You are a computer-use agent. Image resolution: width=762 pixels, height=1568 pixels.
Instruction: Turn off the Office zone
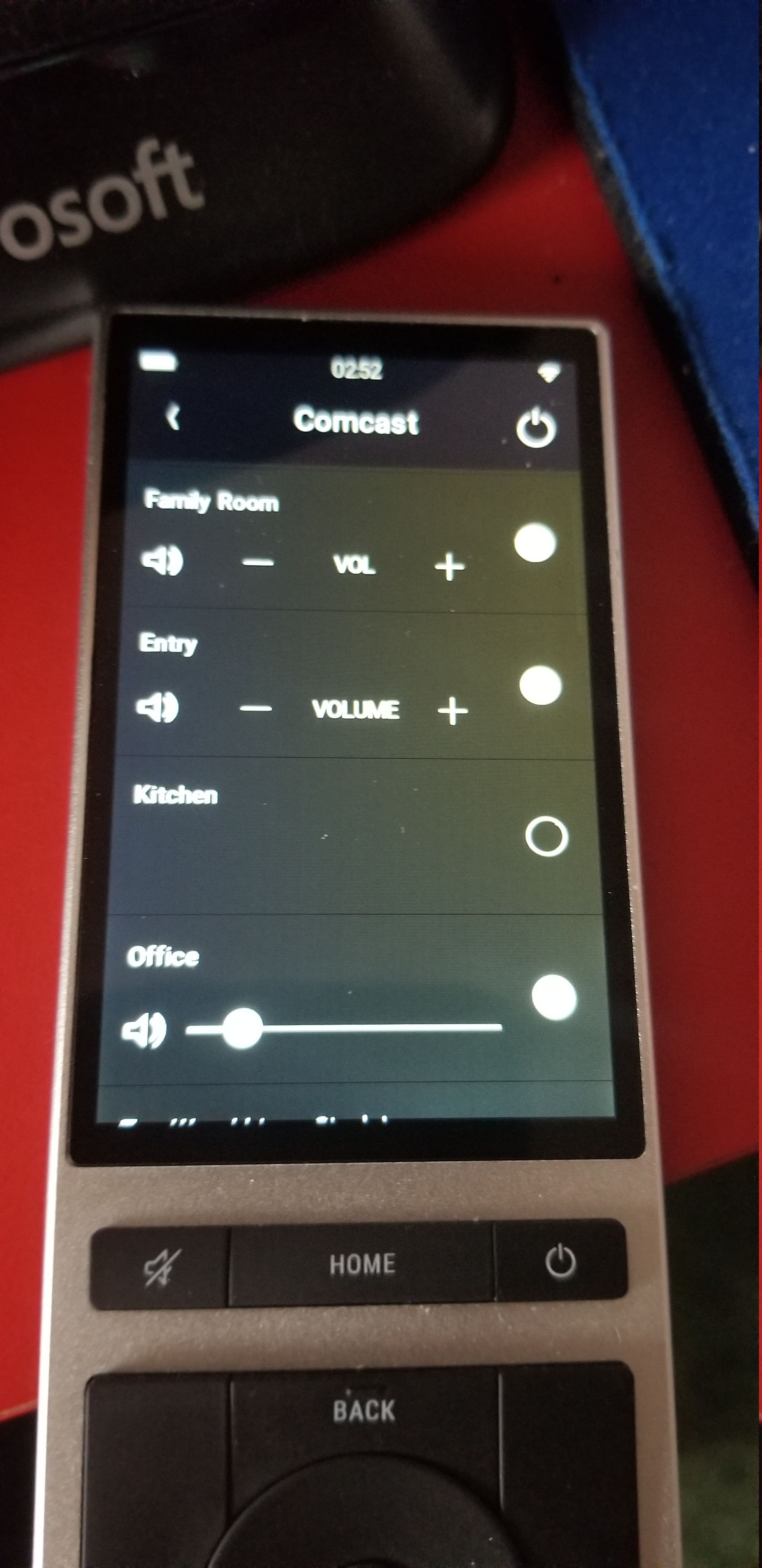[x=554, y=997]
